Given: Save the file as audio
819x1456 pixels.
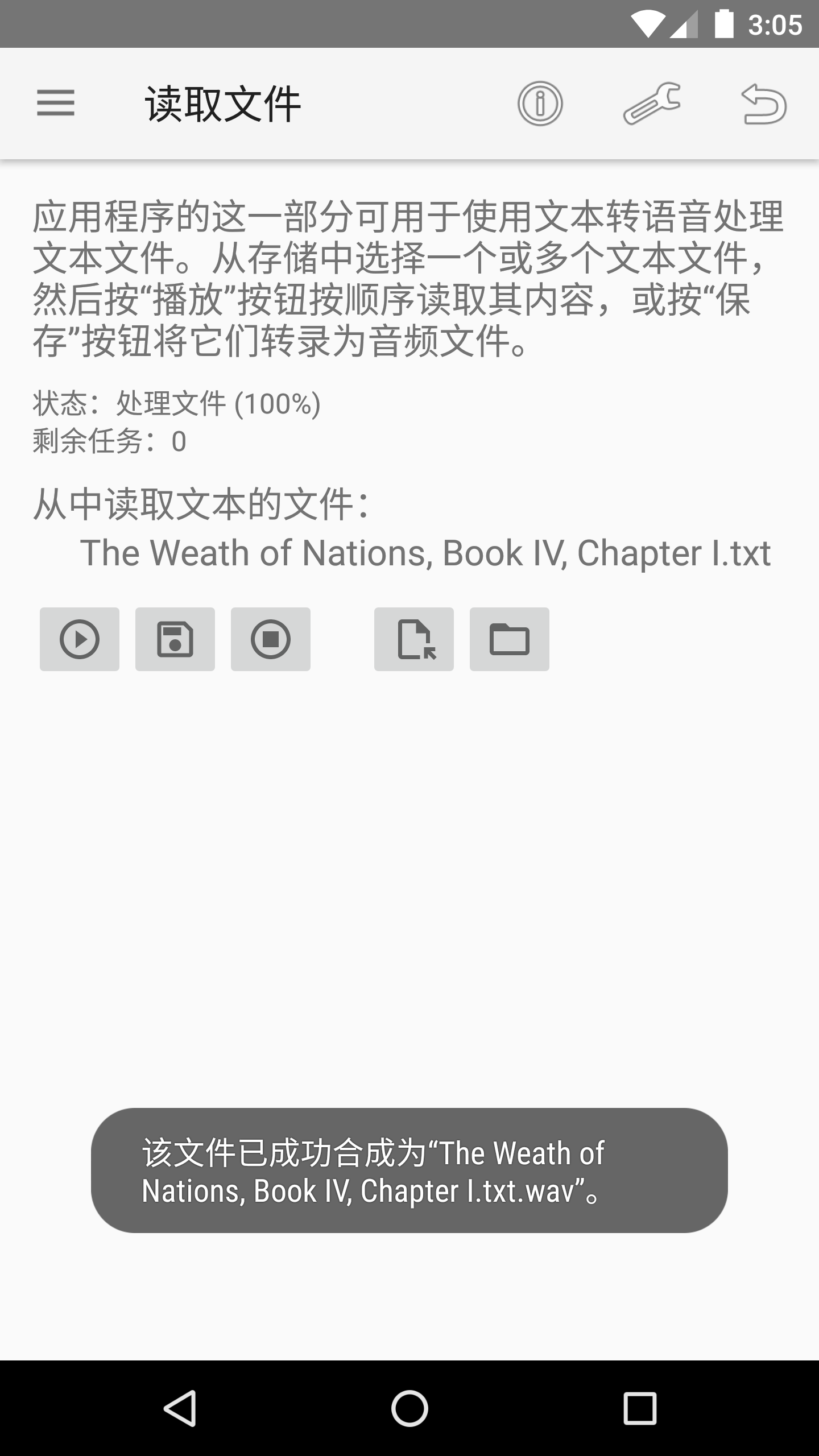Looking at the screenshot, I should [175, 639].
